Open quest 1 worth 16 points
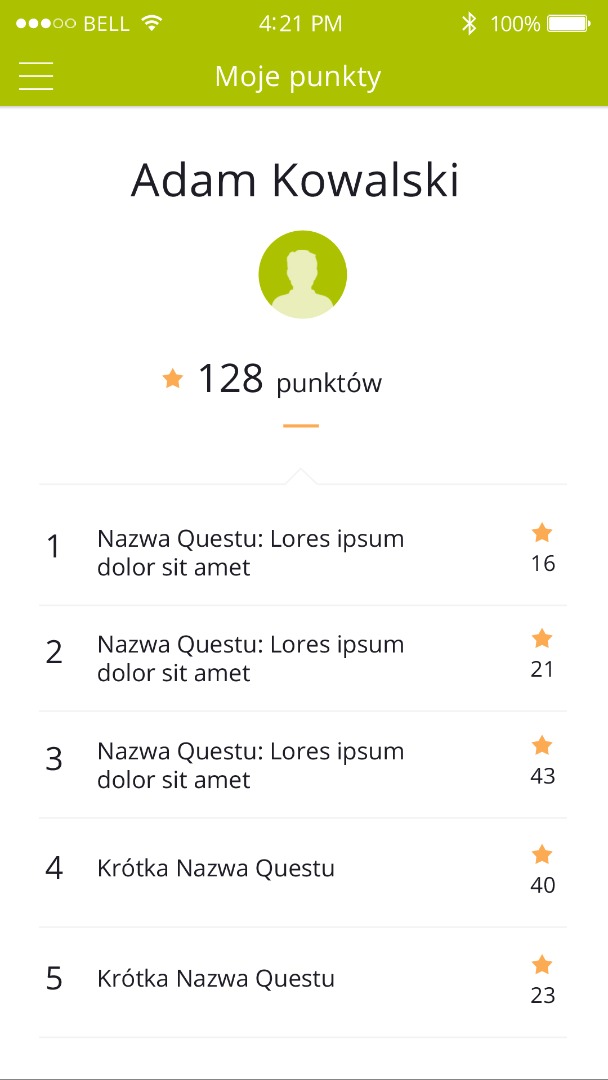 pos(251,553)
